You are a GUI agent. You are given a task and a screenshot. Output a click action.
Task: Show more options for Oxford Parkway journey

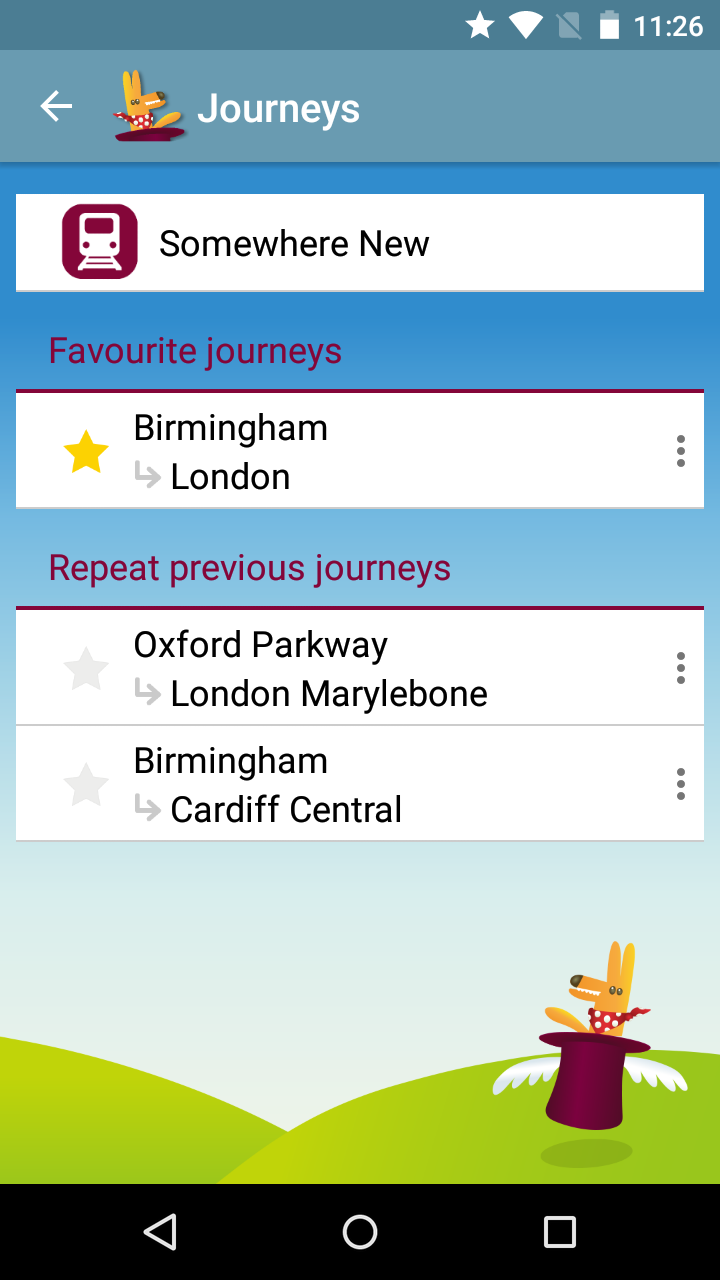point(680,667)
